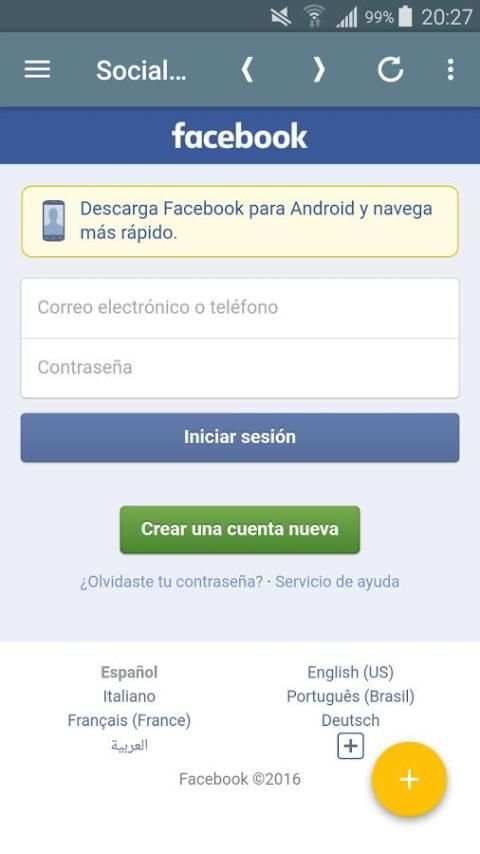Image resolution: width=480 pixels, height=854 pixels.
Task: Switch language to Italiano
Action: [129, 696]
